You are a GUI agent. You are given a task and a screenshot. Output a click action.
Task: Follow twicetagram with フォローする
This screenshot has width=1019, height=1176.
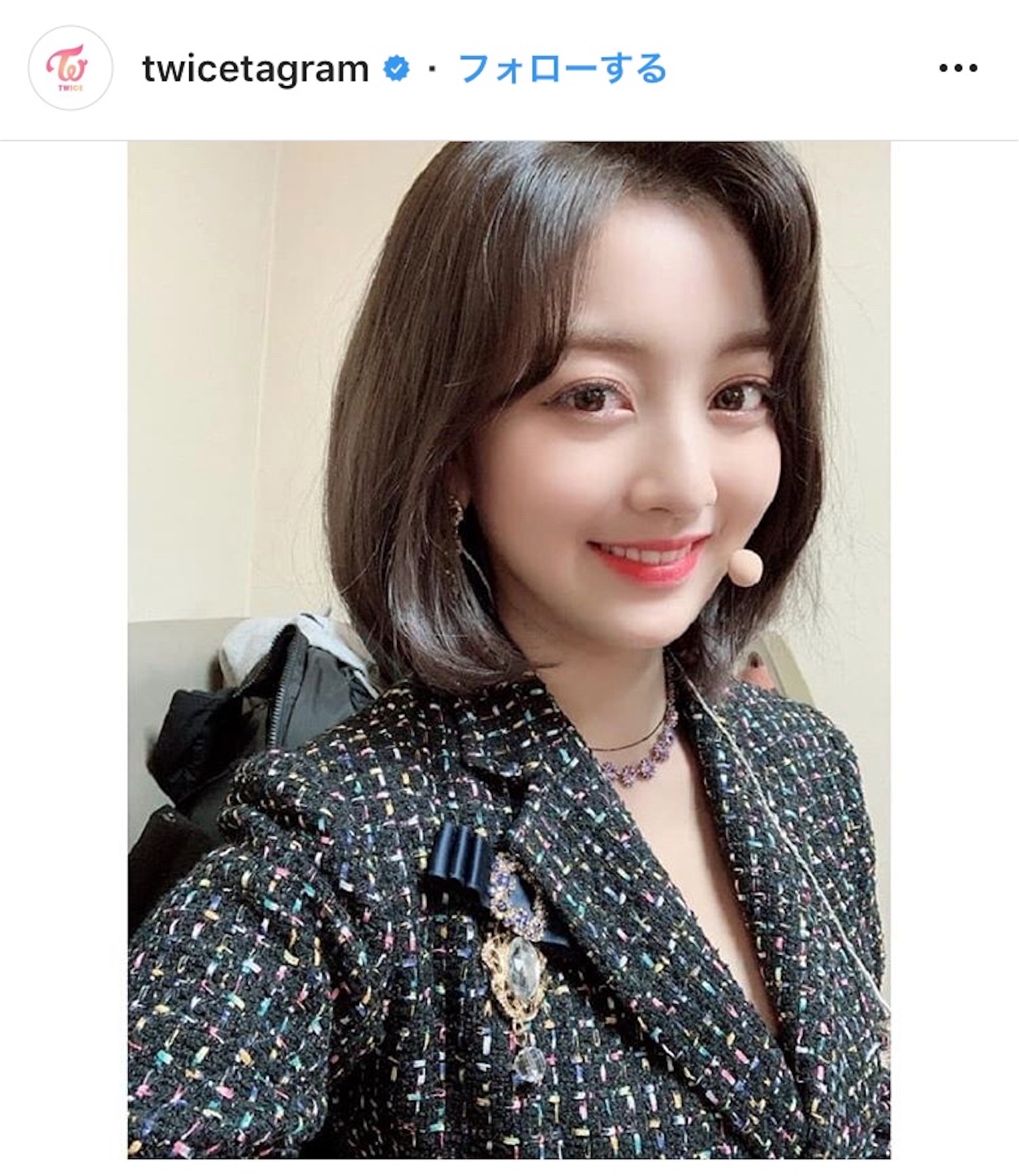563,69
